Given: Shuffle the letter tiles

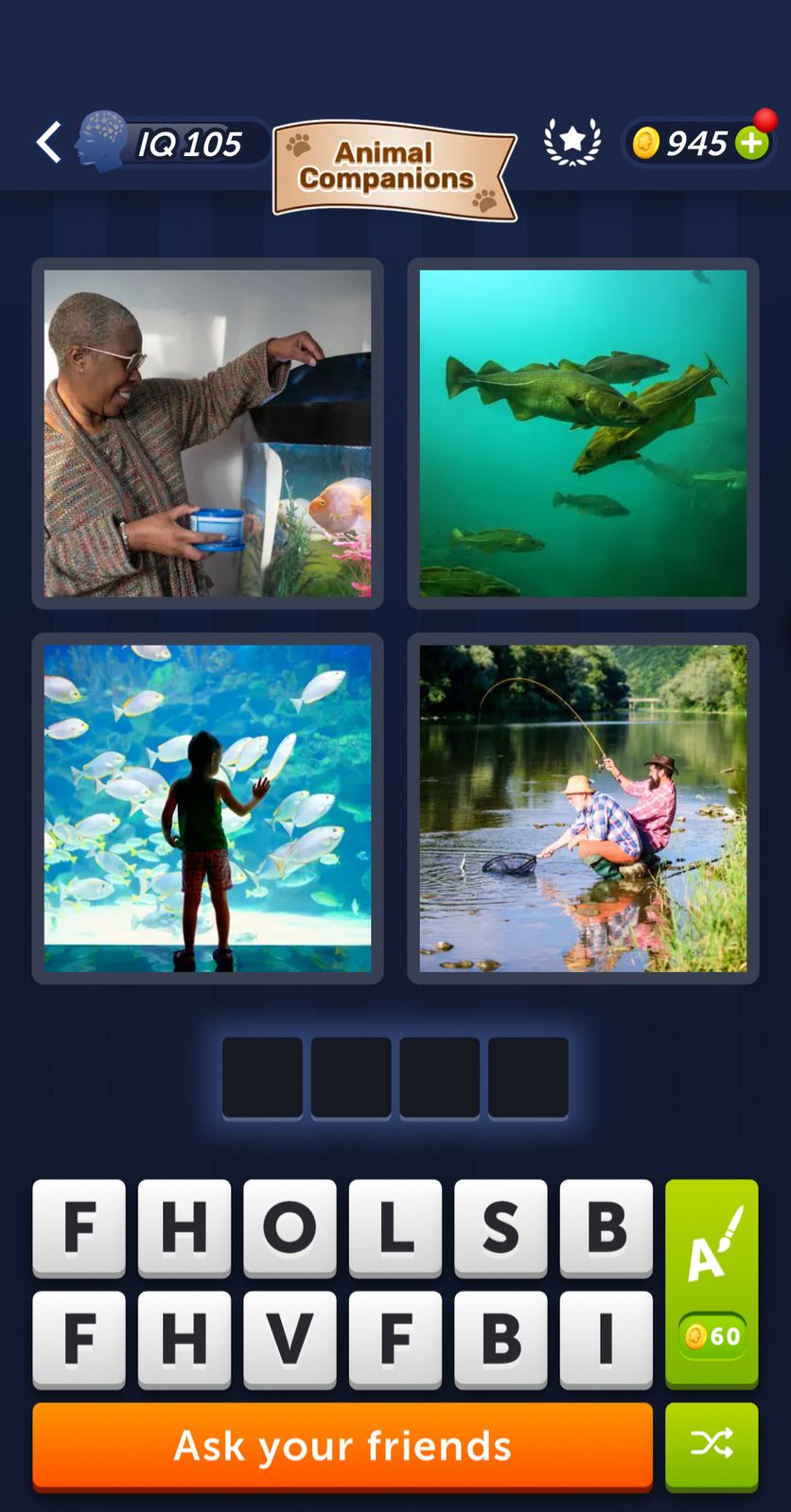Looking at the screenshot, I should coord(712,1445).
